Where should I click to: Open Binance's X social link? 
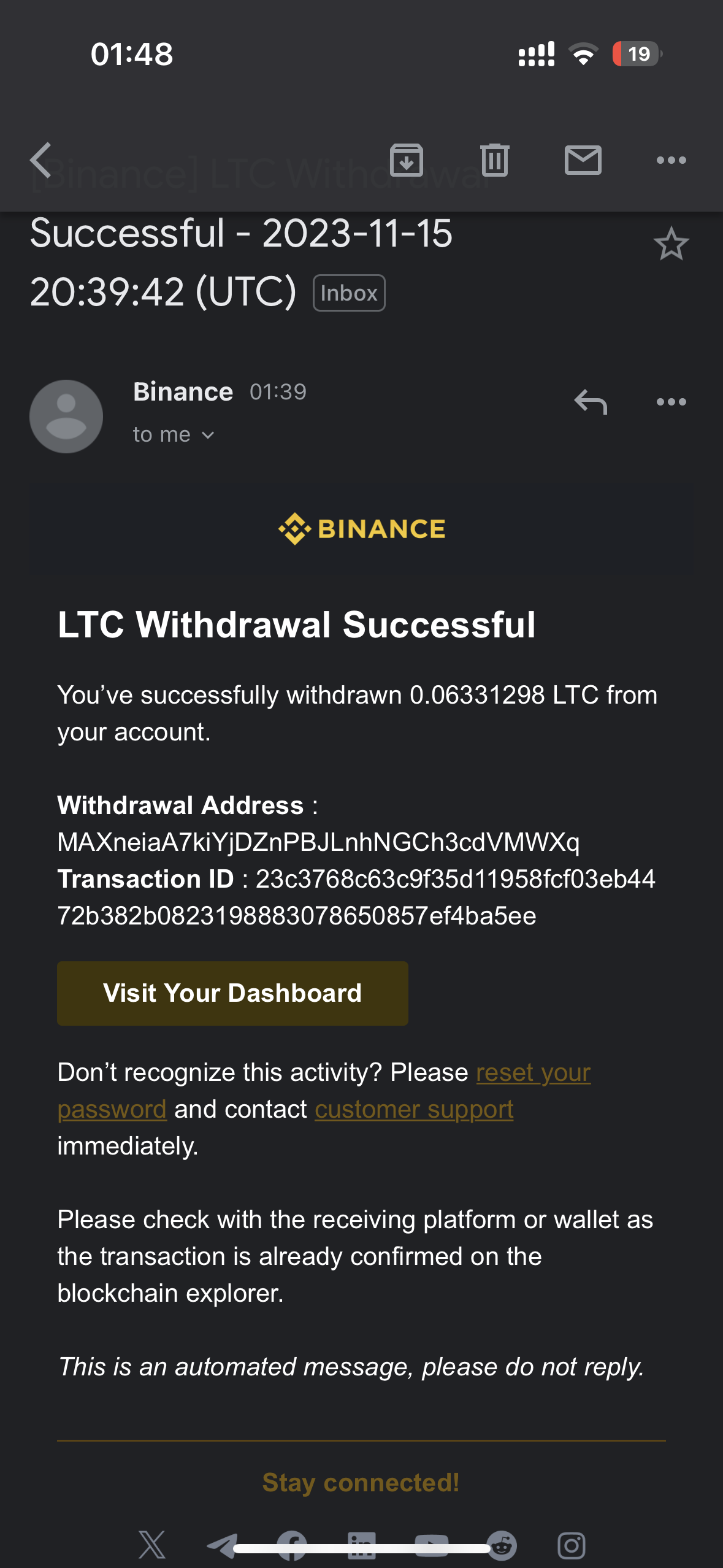tap(152, 1544)
